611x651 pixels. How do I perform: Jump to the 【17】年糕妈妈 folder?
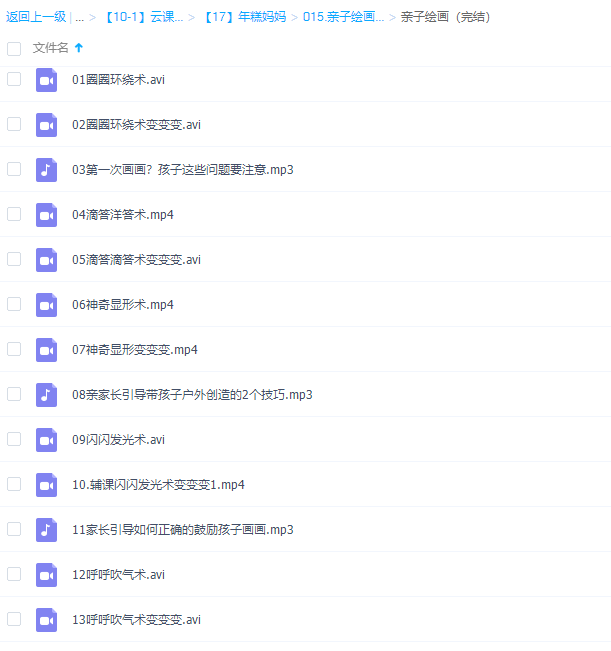coord(244,17)
